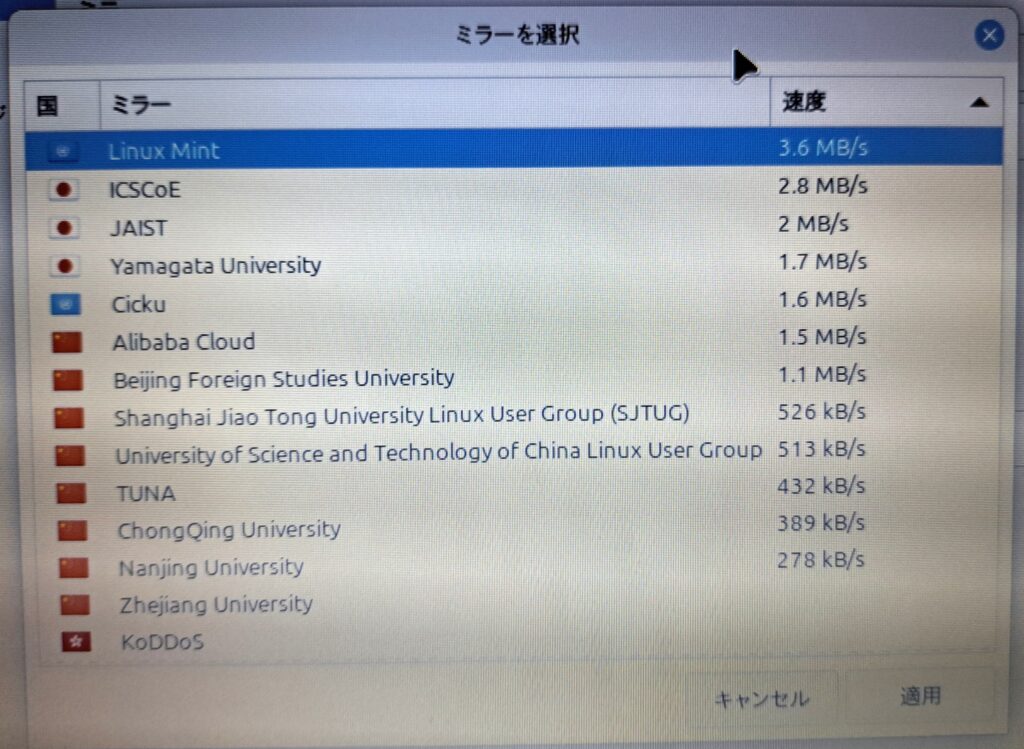Image resolution: width=1024 pixels, height=749 pixels.
Task: Pick the Yamagata University mirror
Action: coord(216,266)
